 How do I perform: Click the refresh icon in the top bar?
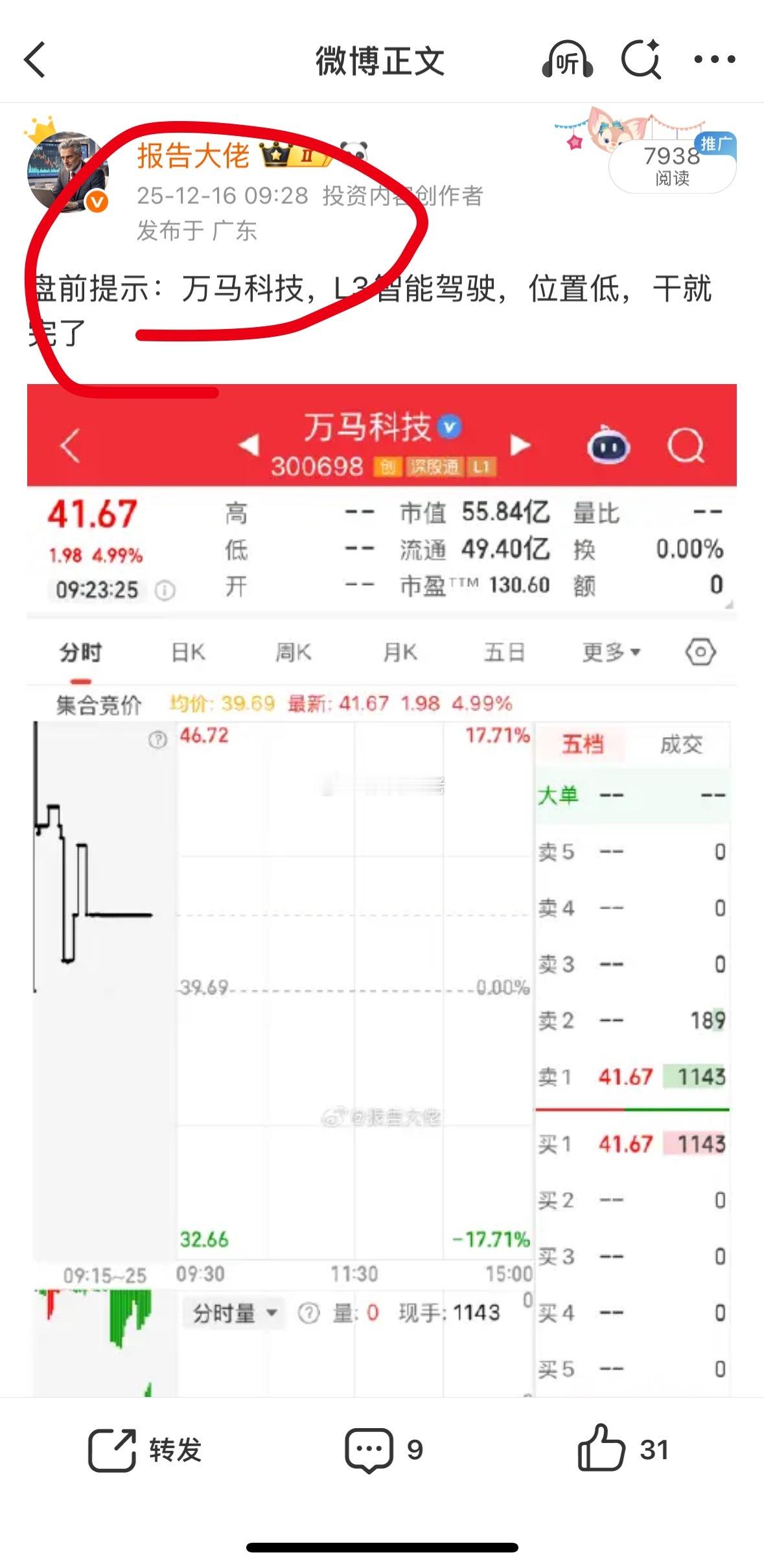[x=641, y=61]
